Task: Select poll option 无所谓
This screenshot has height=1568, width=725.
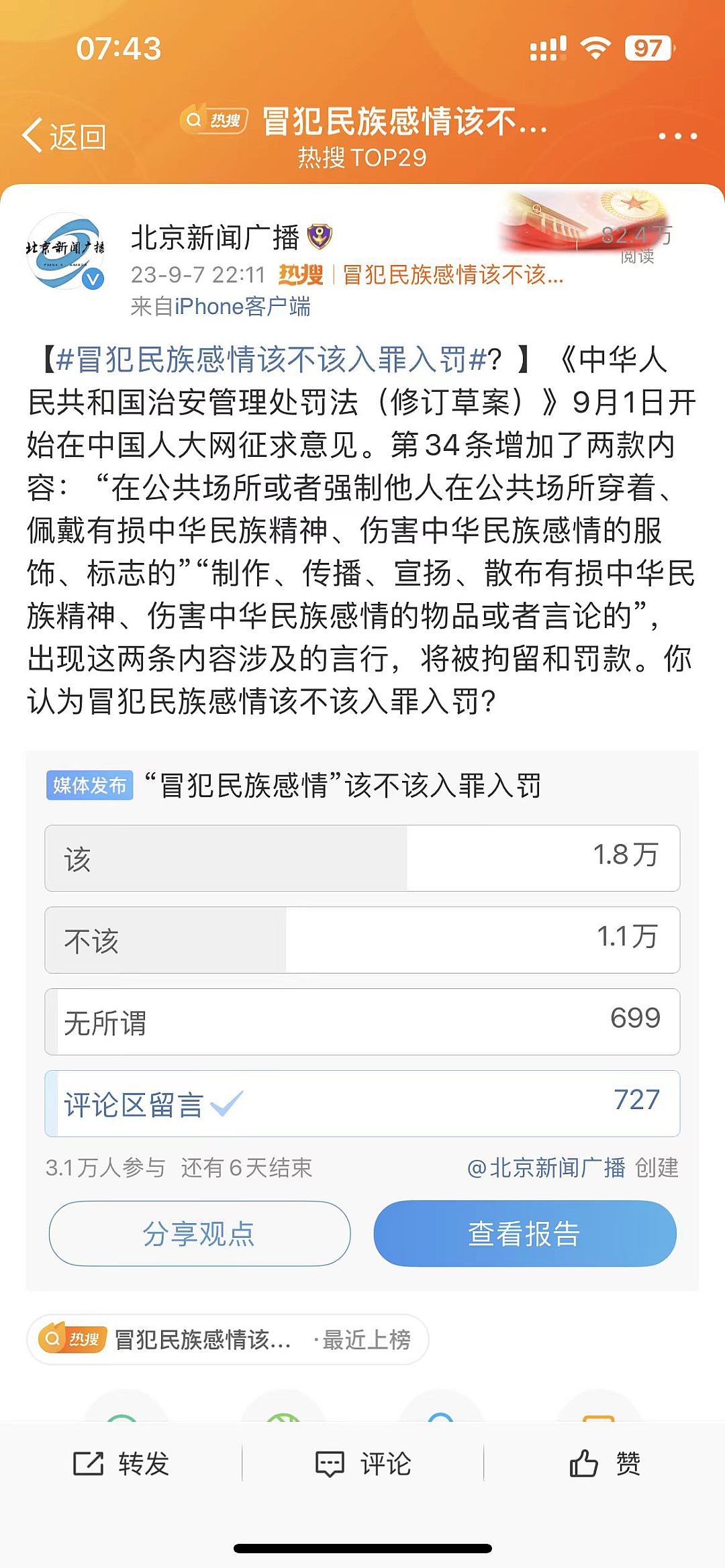Action: pos(362,1022)
